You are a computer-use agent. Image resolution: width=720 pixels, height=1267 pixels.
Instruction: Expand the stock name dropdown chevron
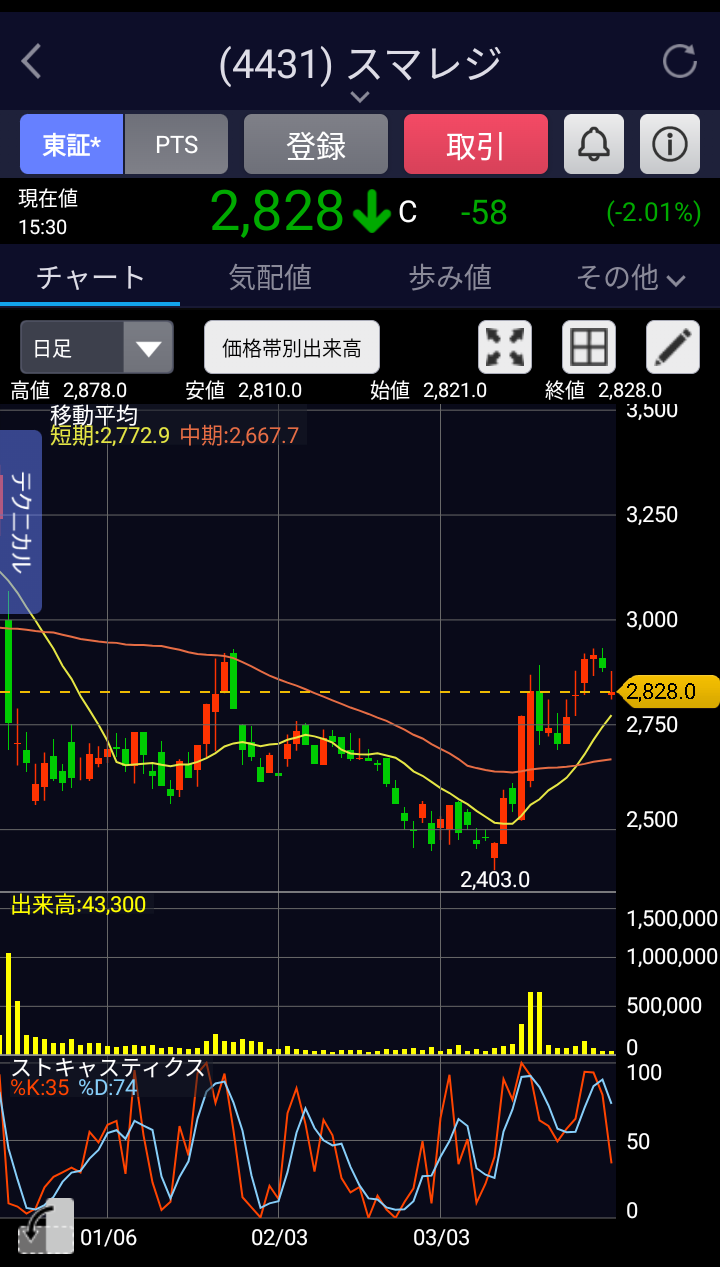pos(360,97)
